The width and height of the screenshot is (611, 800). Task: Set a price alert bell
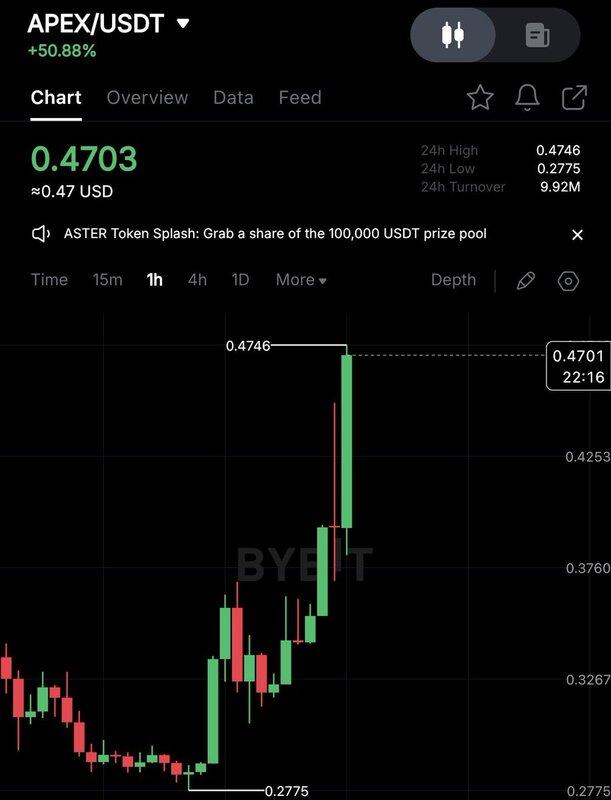pos(527,97)
